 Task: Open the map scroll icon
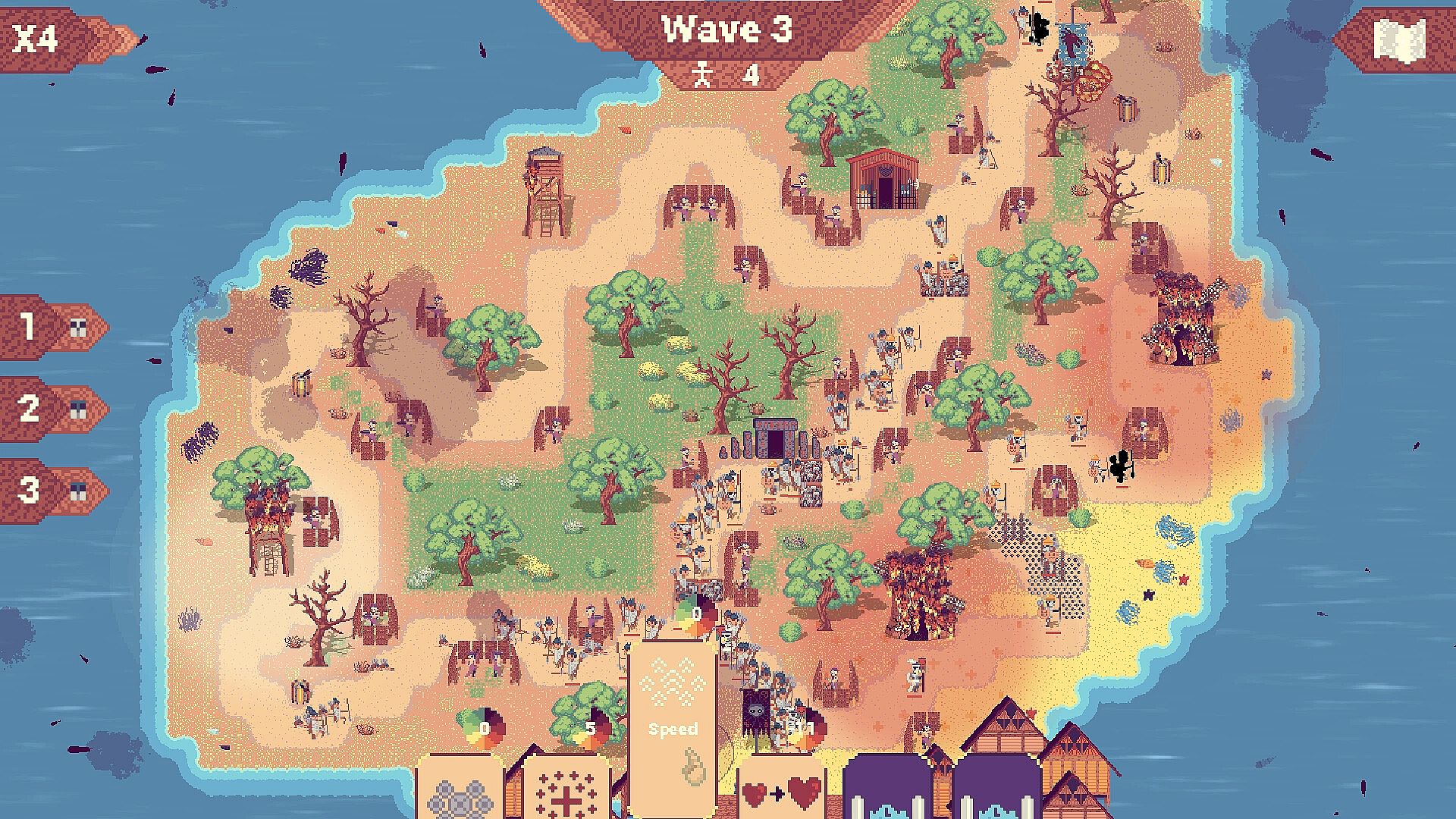point(1400,39)
